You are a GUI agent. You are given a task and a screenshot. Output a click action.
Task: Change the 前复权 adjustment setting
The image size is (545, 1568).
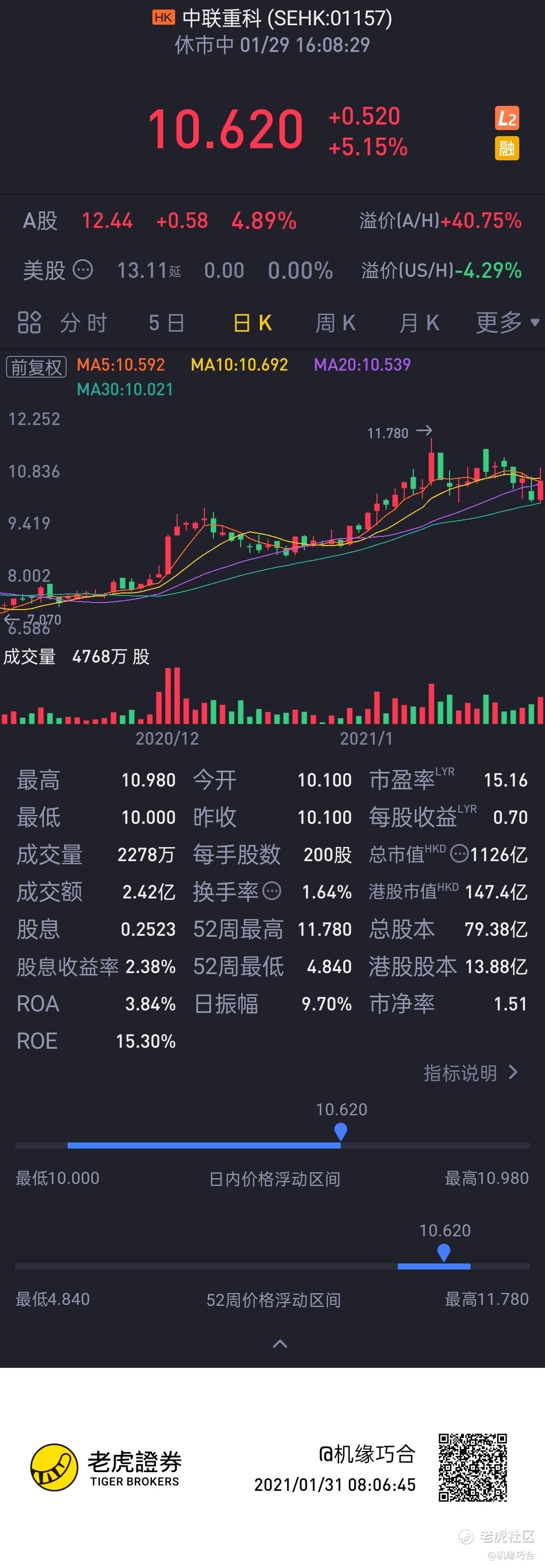coord(36,367)
